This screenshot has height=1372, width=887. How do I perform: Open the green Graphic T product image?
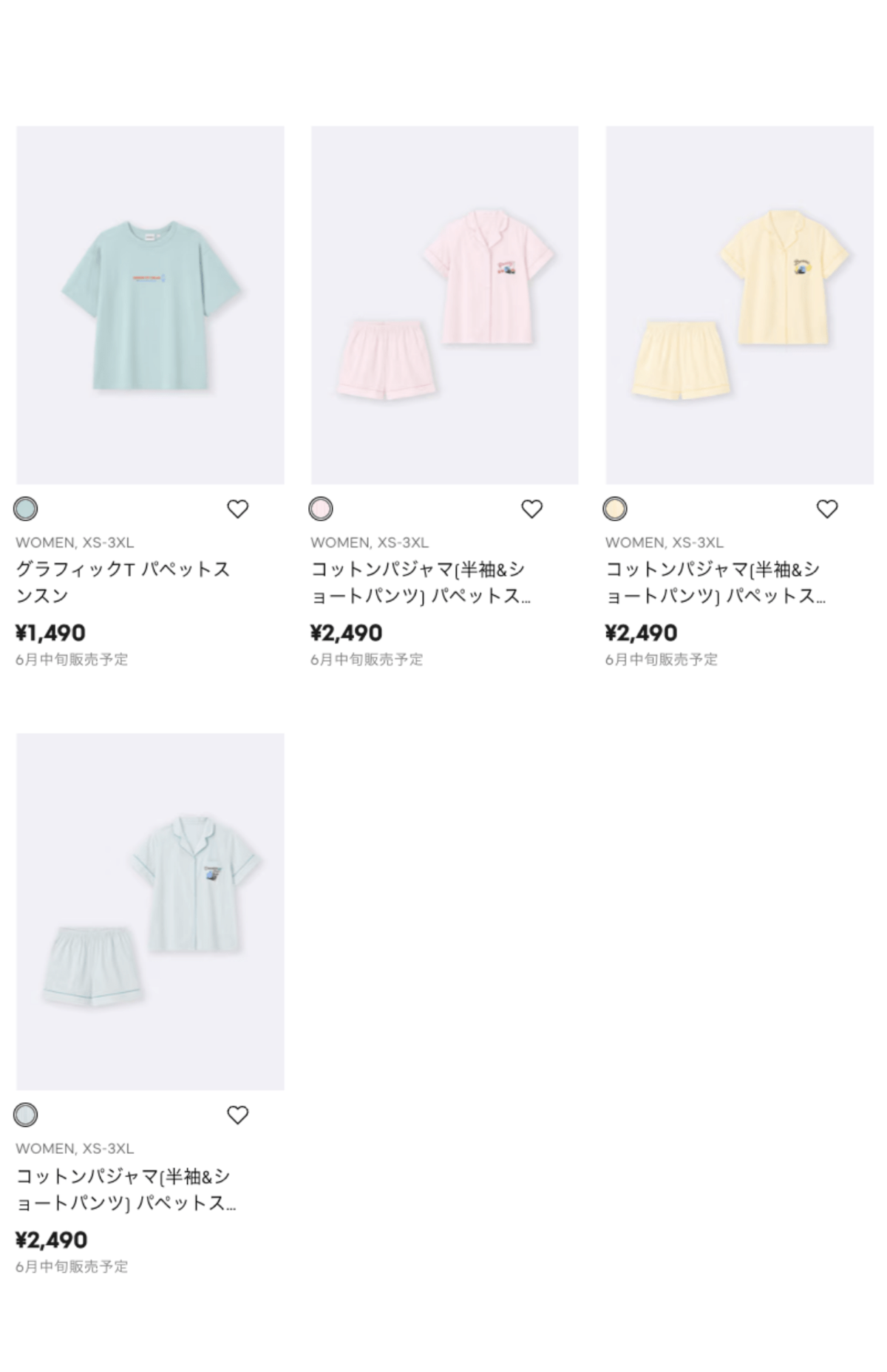[x=150, y=305]
